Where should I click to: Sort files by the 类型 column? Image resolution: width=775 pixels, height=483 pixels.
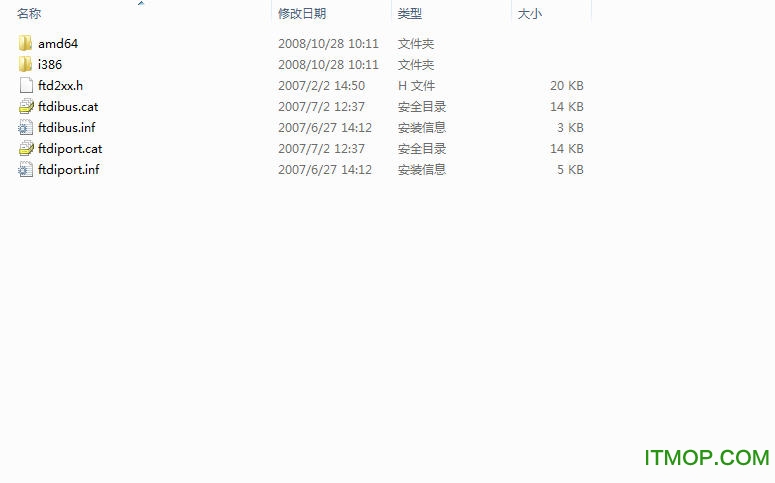(x=410, y=13)
